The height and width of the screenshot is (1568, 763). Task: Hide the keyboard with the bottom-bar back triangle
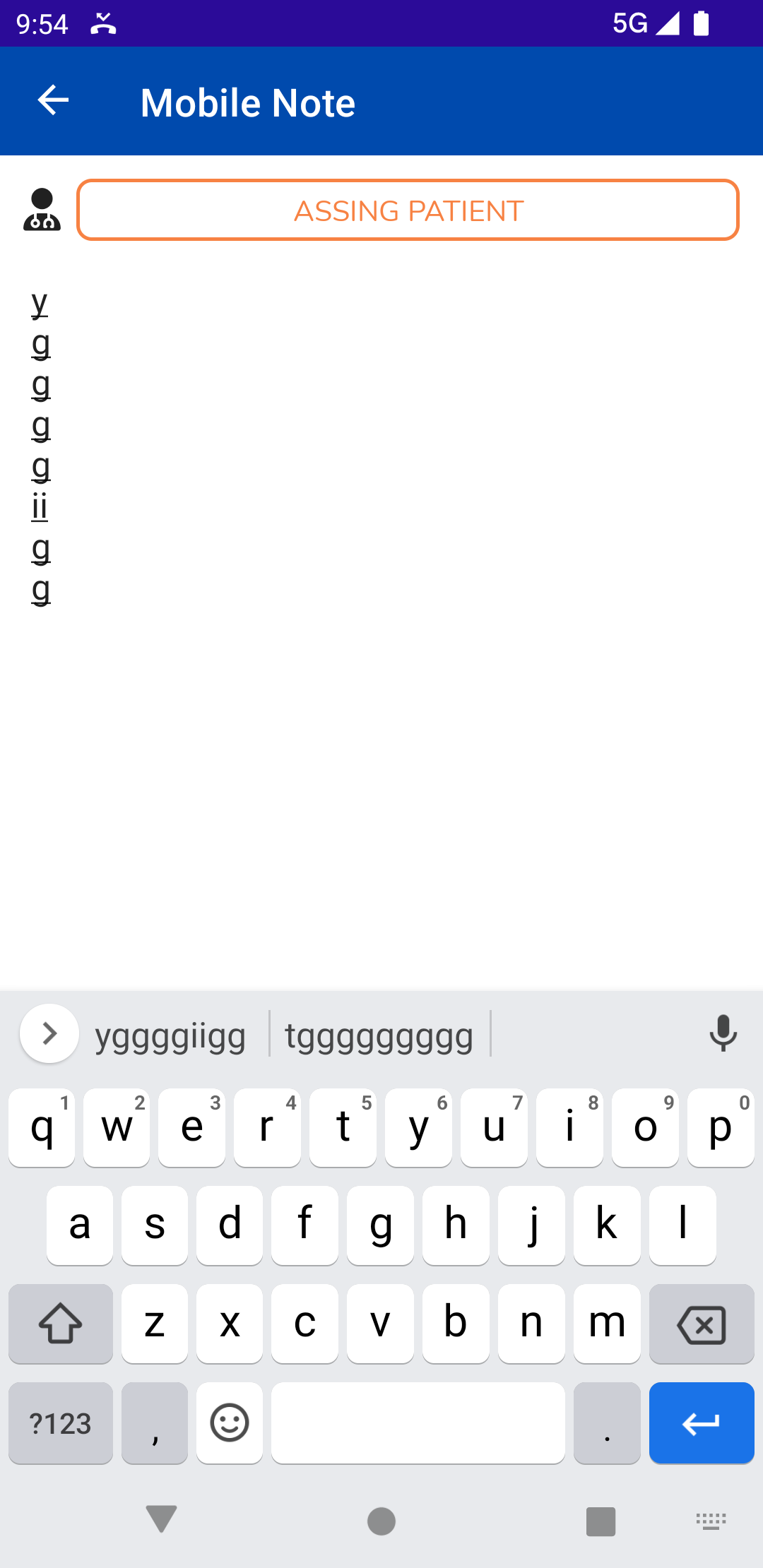[161, 1519]
